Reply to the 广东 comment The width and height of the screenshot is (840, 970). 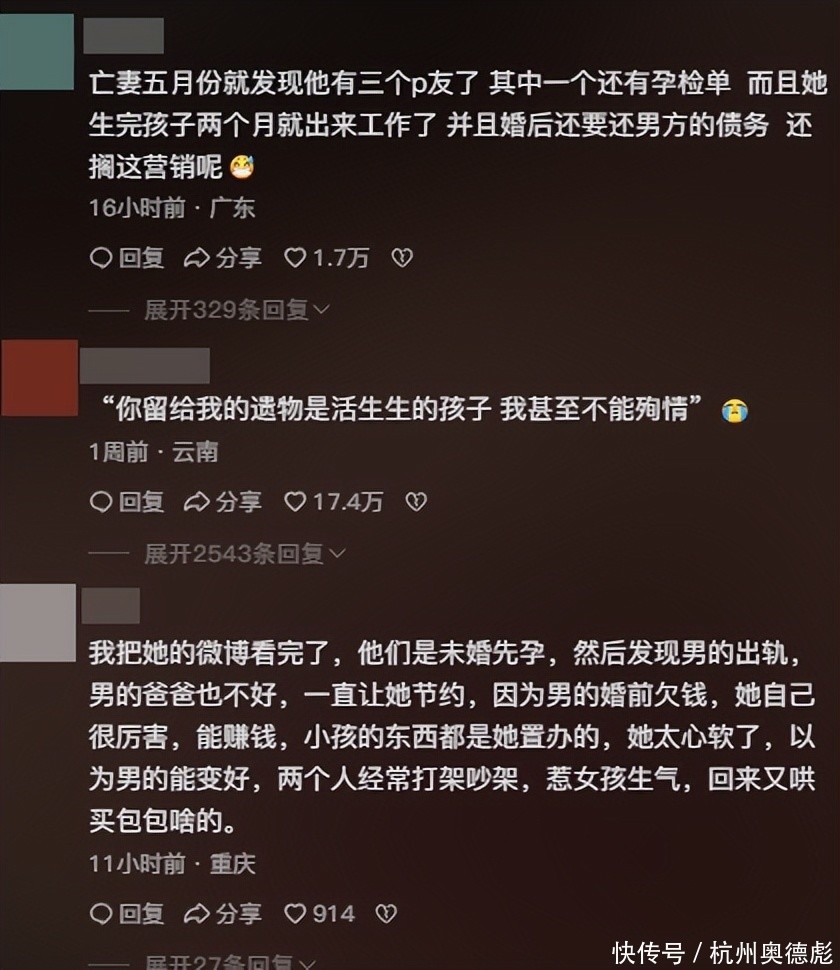click(126, 257)
